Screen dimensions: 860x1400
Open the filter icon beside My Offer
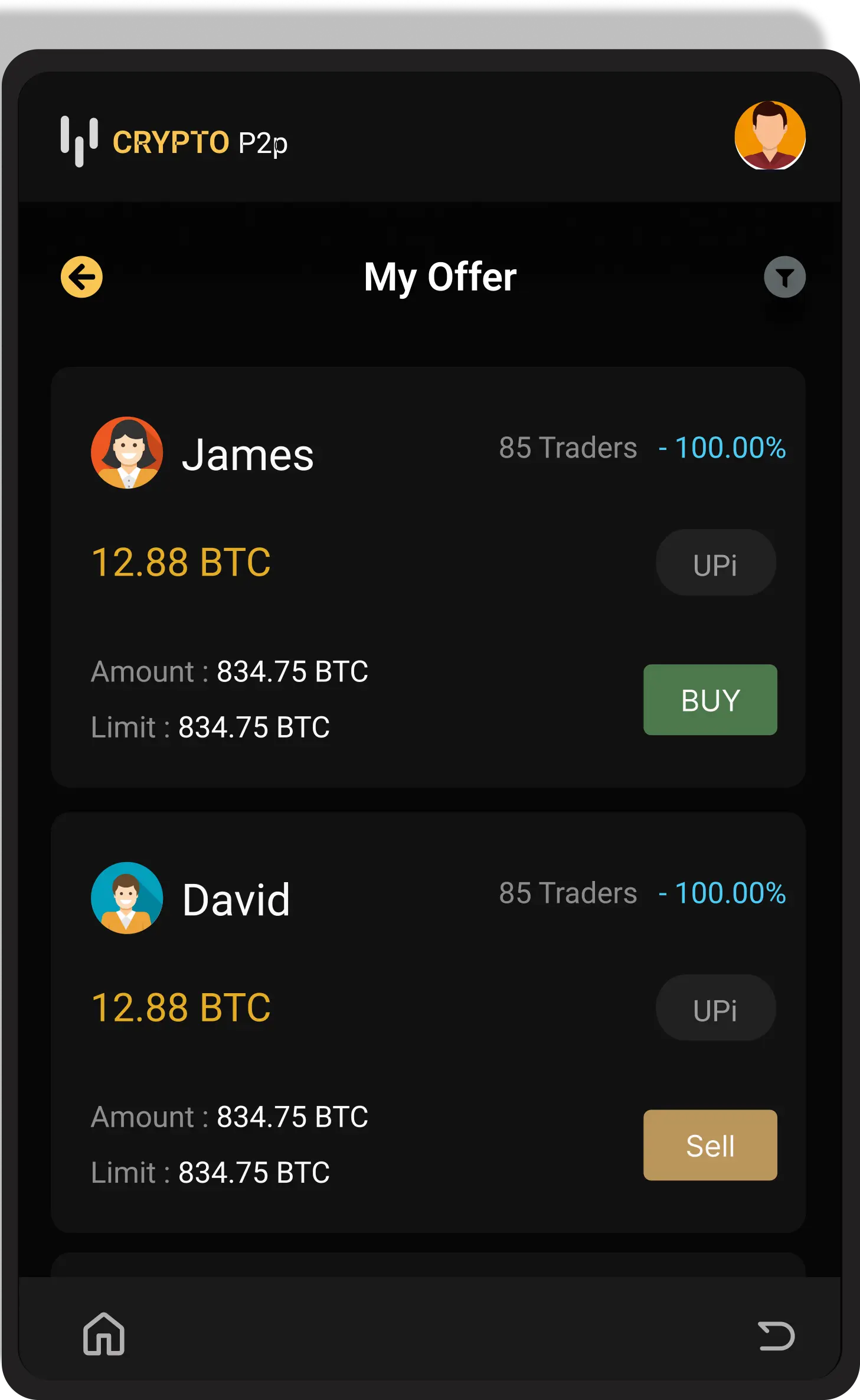[784, 278]
